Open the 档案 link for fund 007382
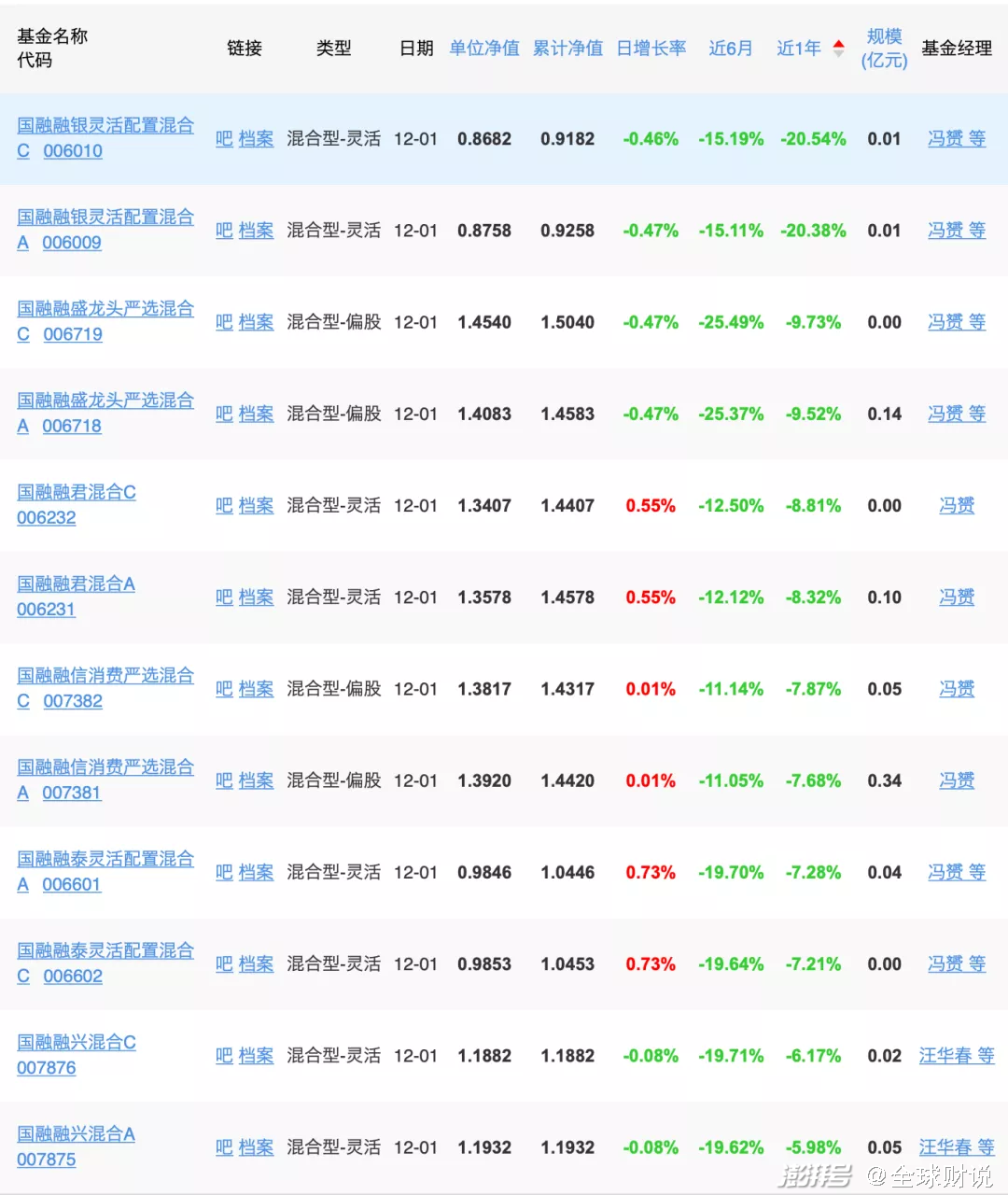 (256, 689)
